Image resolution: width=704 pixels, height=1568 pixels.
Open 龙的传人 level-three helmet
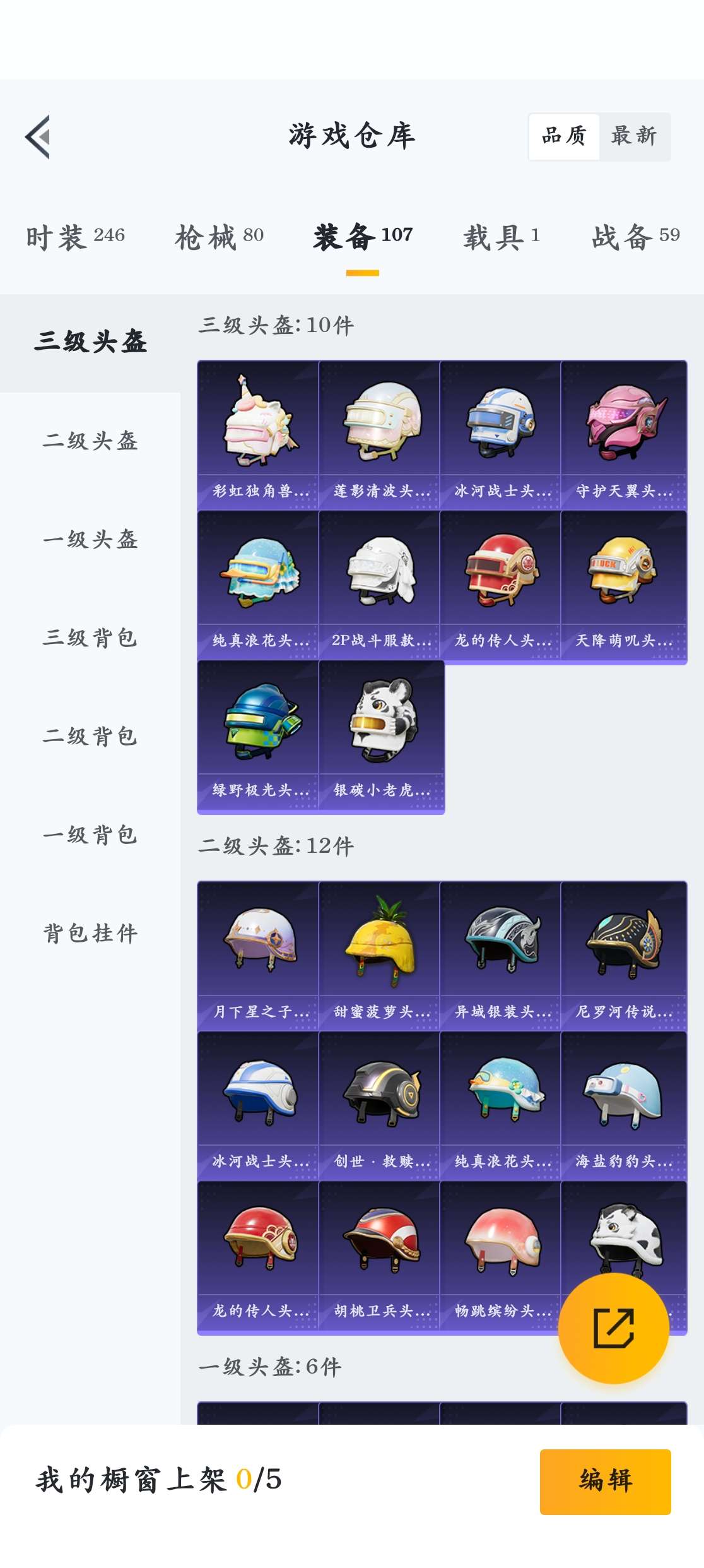500,585
